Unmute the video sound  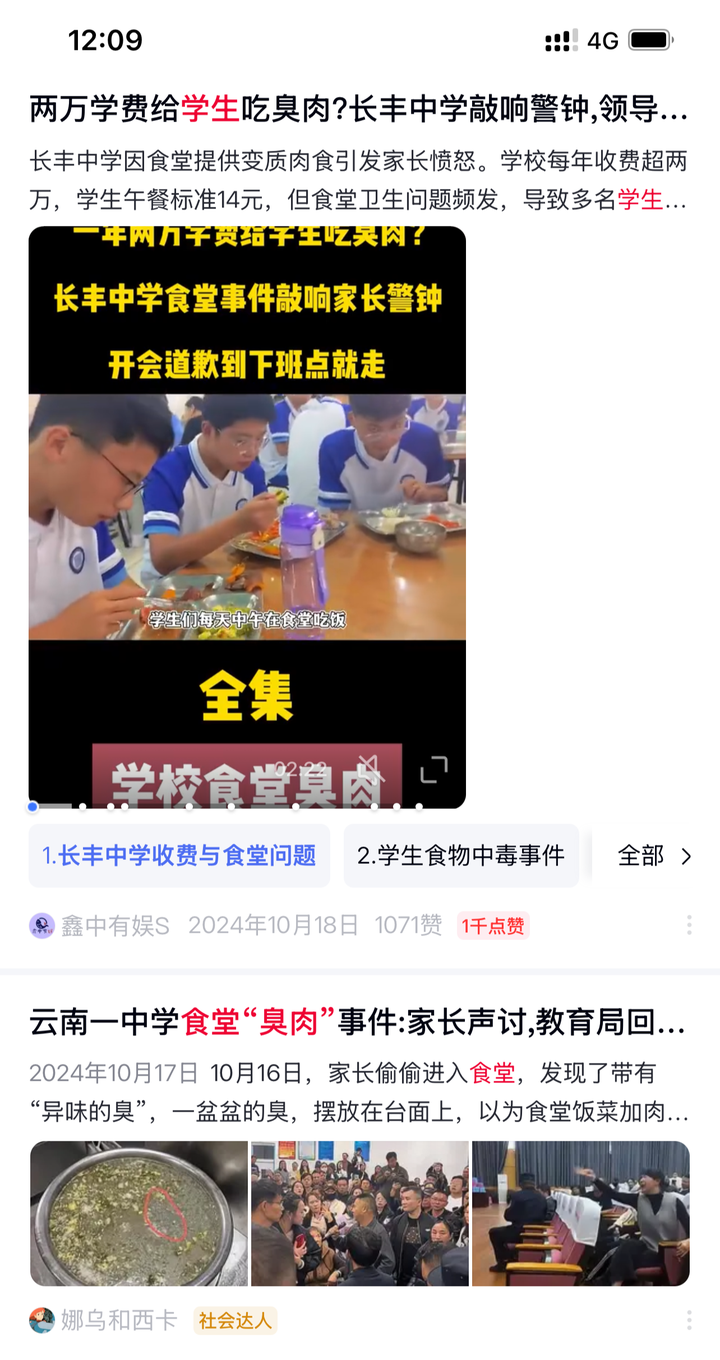[x=370, y=769]
